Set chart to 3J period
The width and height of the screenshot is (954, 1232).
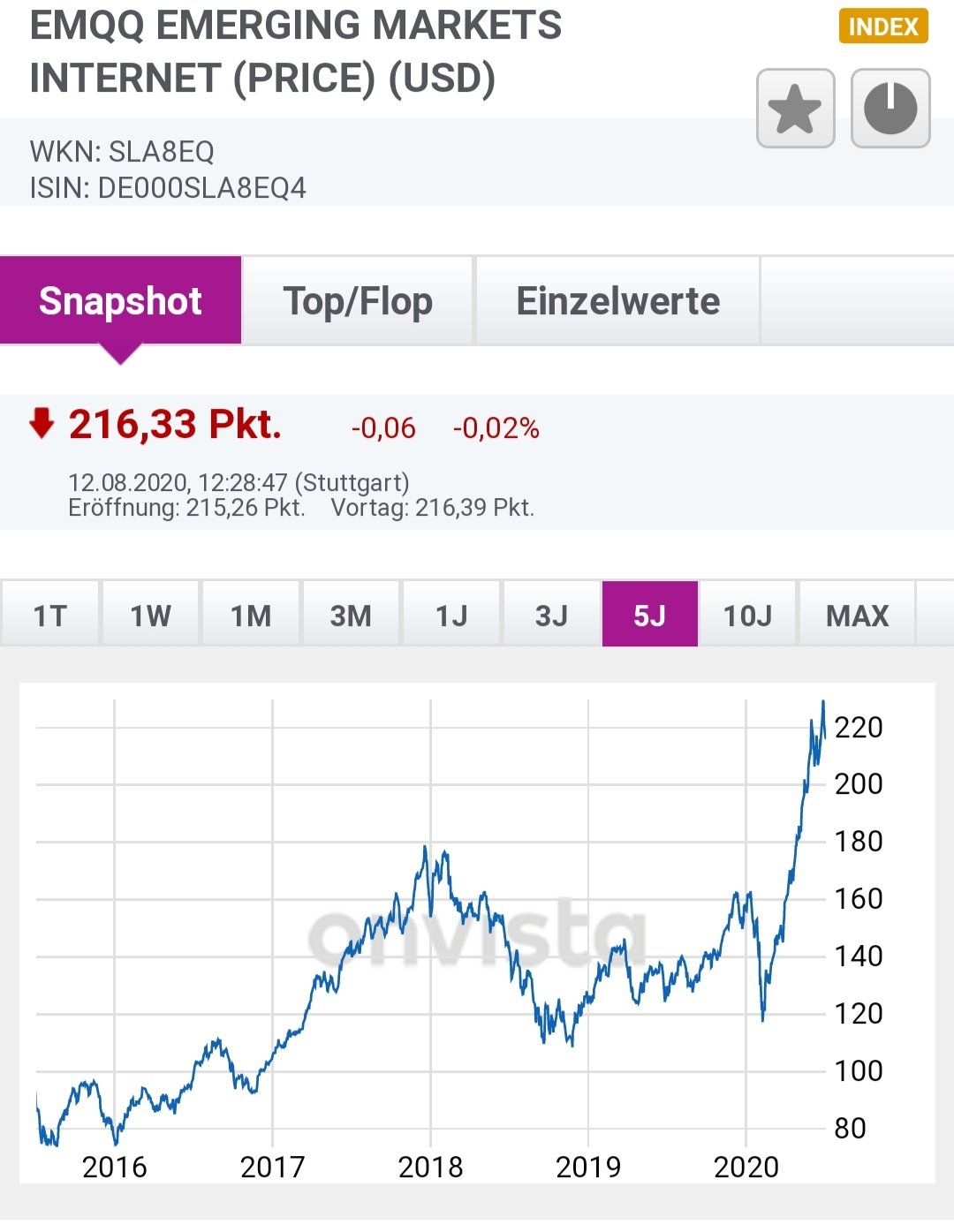551,615
